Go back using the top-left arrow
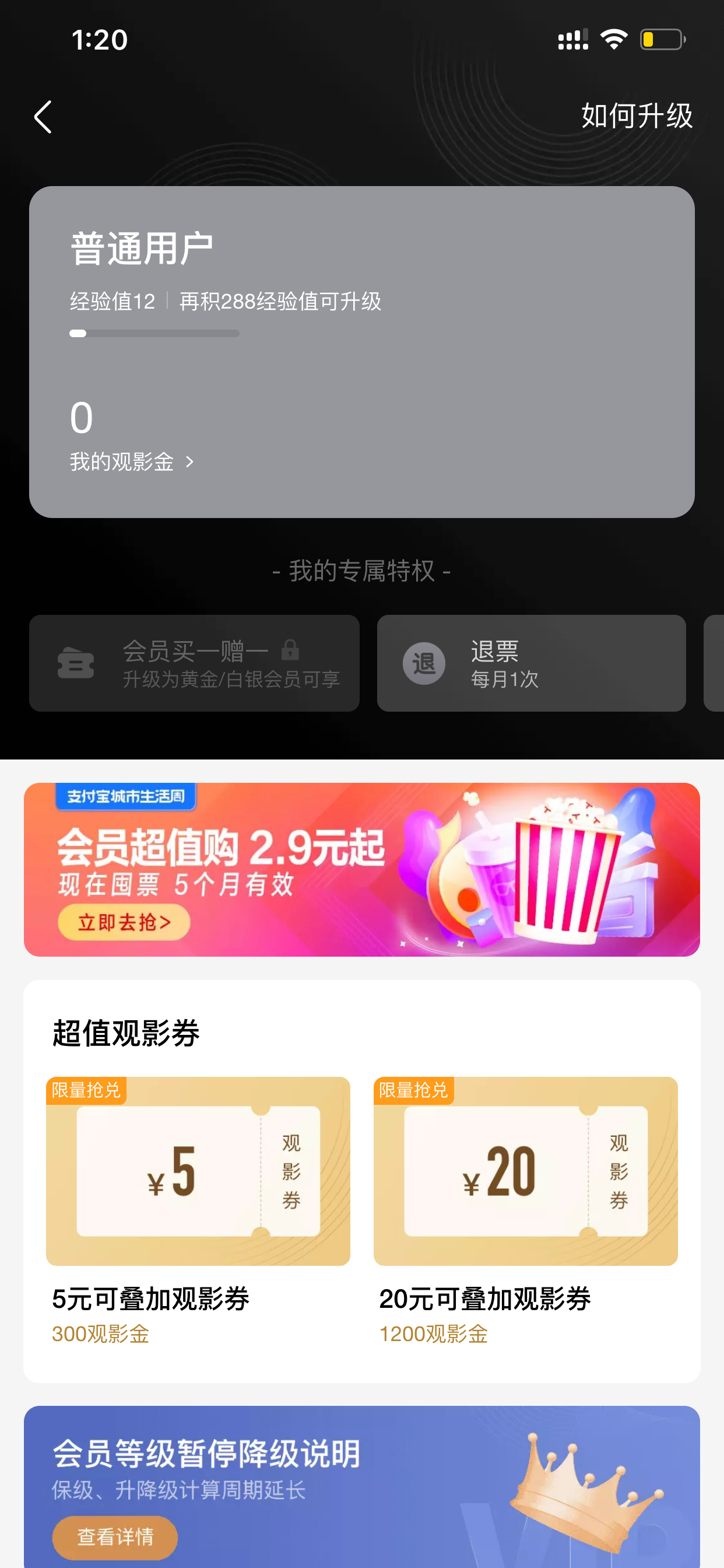Screen dimensions: 724x1568 coord(43,117)
